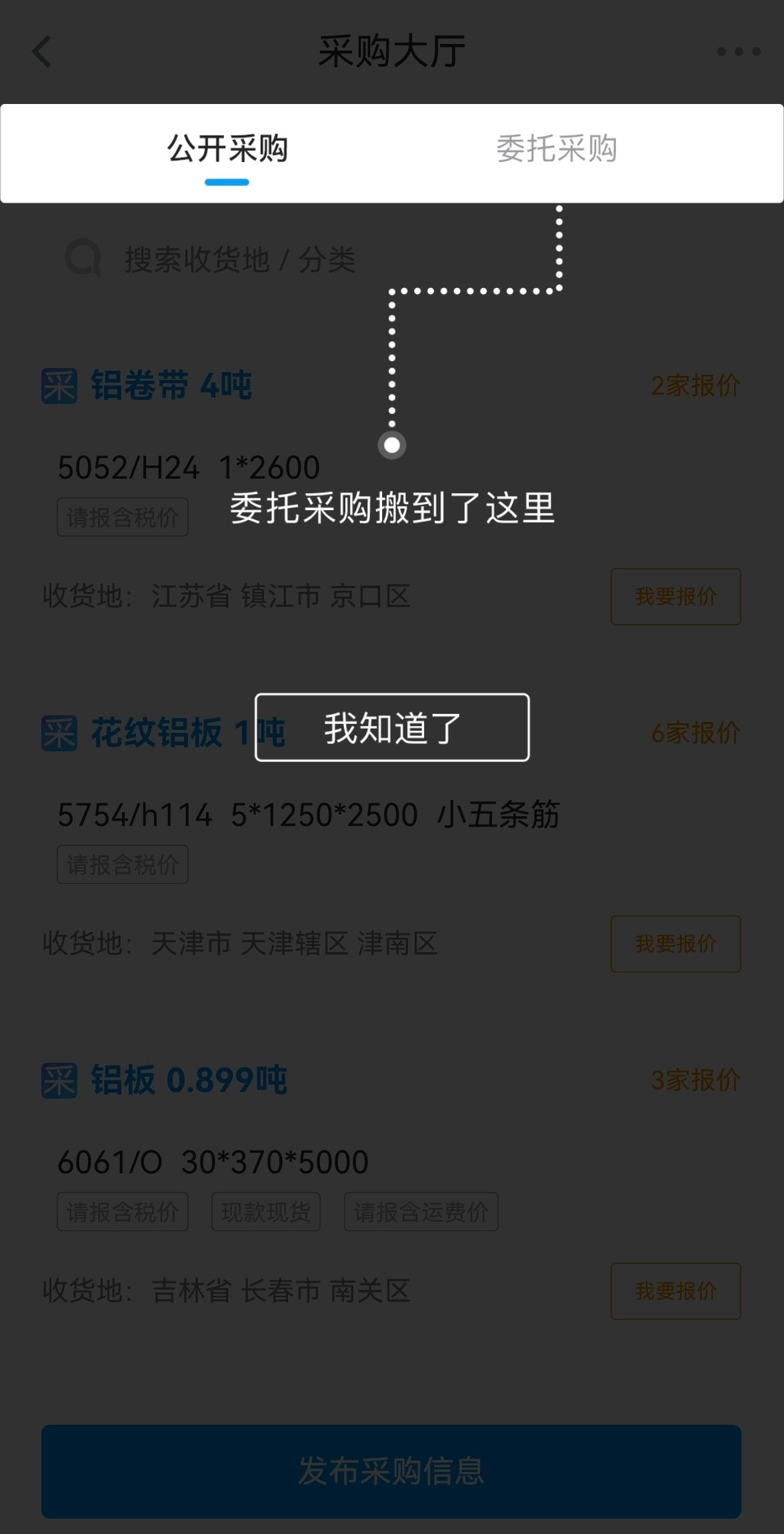Viewport: 784px width, 1534px height.
Task: Switch to the 委托采购 tab
Action: coord(557,149)
